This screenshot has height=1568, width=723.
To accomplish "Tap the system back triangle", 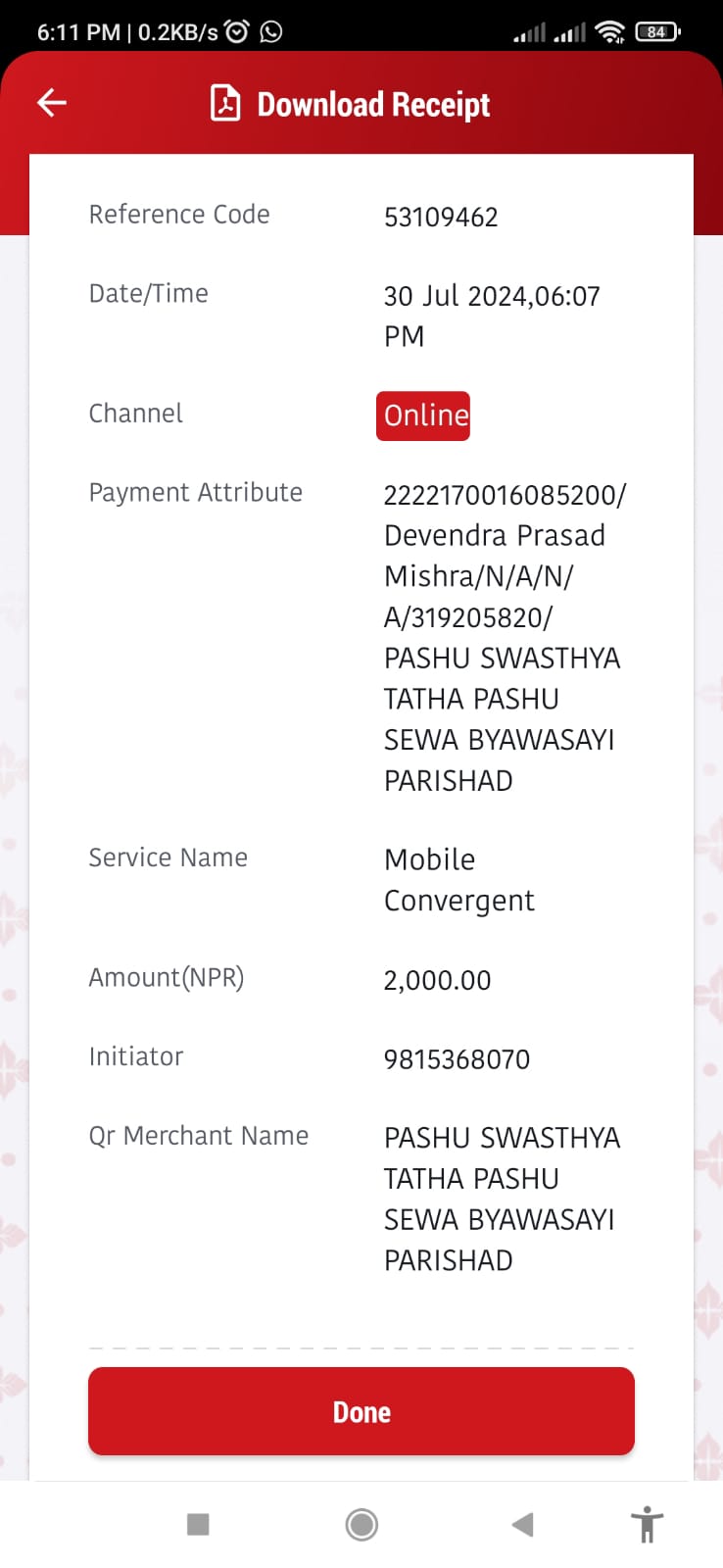I will click(523, 1524).
